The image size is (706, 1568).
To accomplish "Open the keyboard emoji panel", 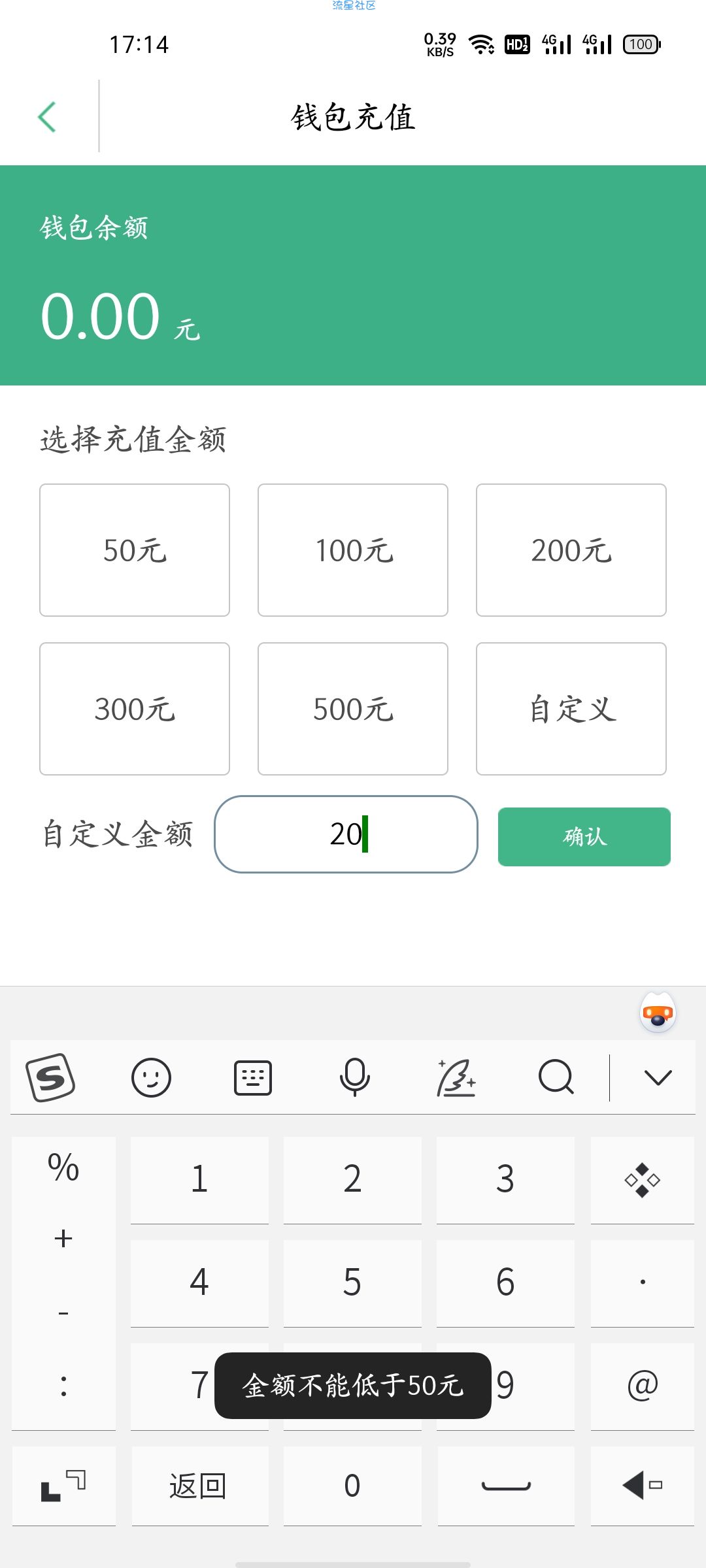I will point(151,1077).
